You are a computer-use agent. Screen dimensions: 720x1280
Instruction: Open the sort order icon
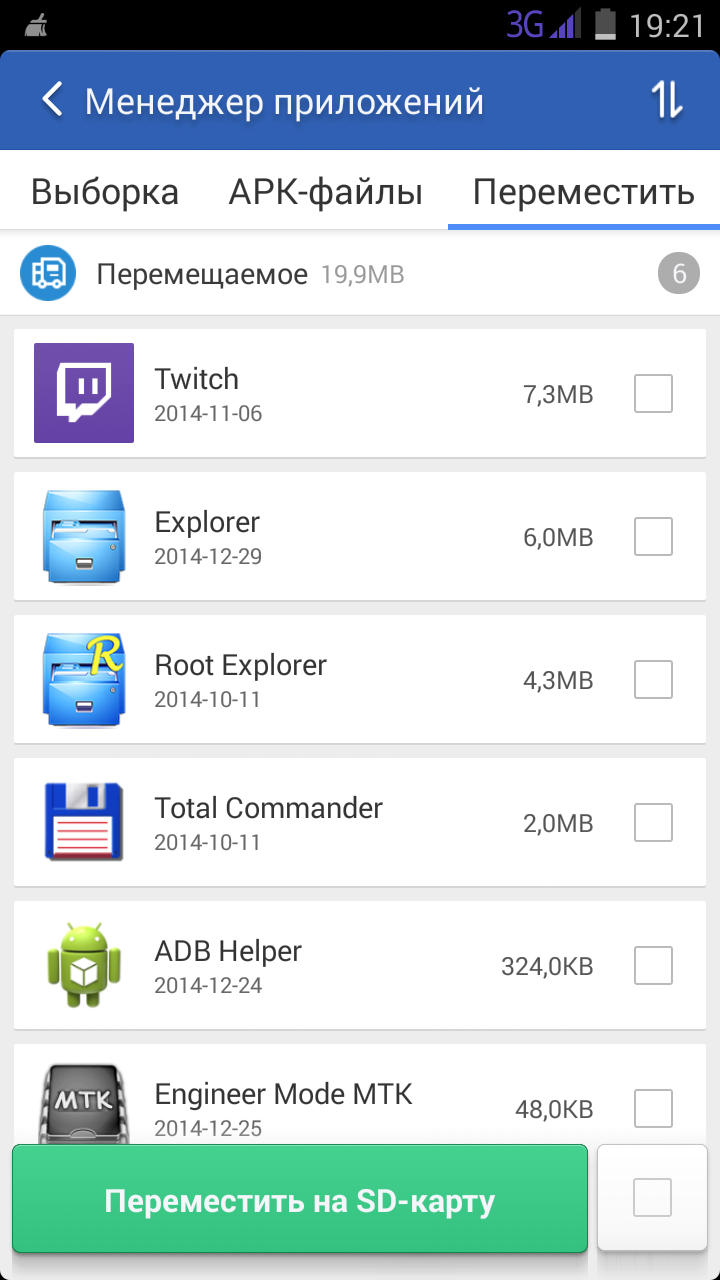click(x=667, y=100)
